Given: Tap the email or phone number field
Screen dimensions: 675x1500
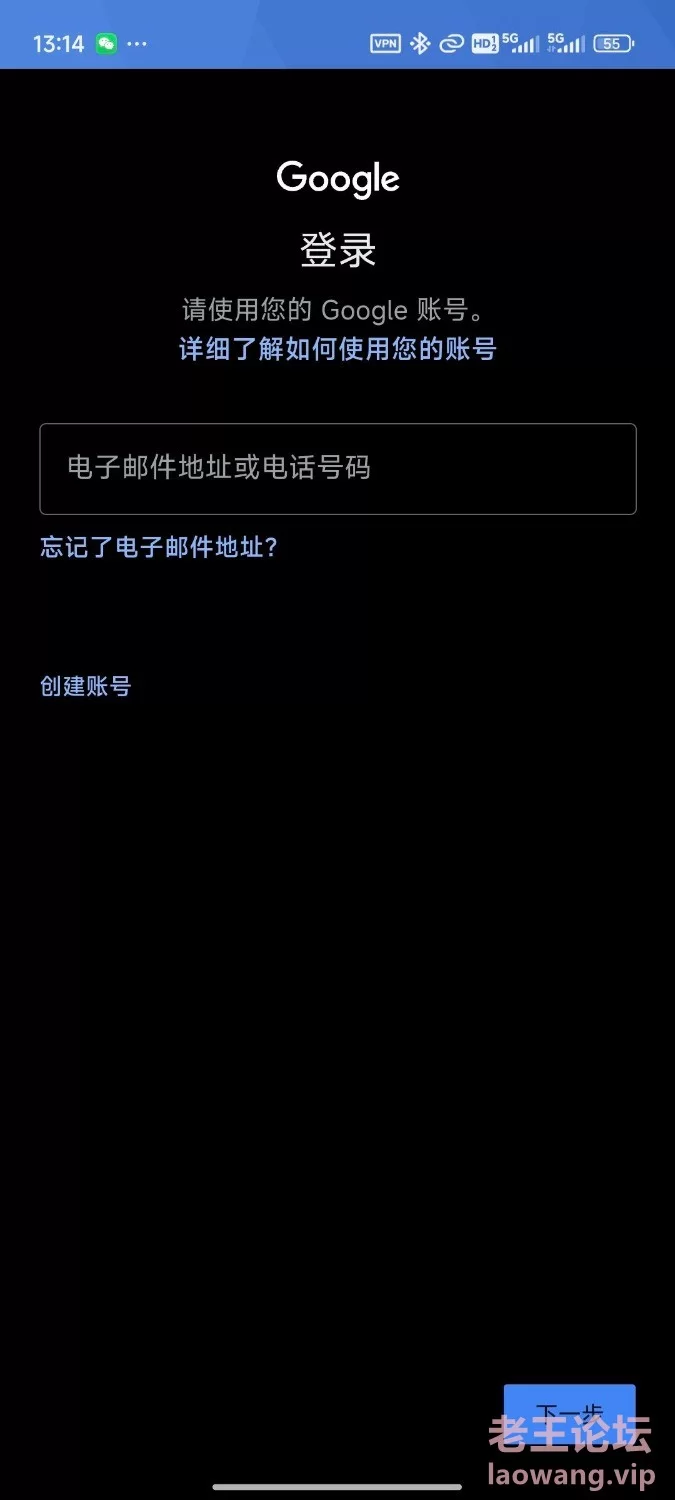Looking at the screenshot, I should click(x=338, y=469).
